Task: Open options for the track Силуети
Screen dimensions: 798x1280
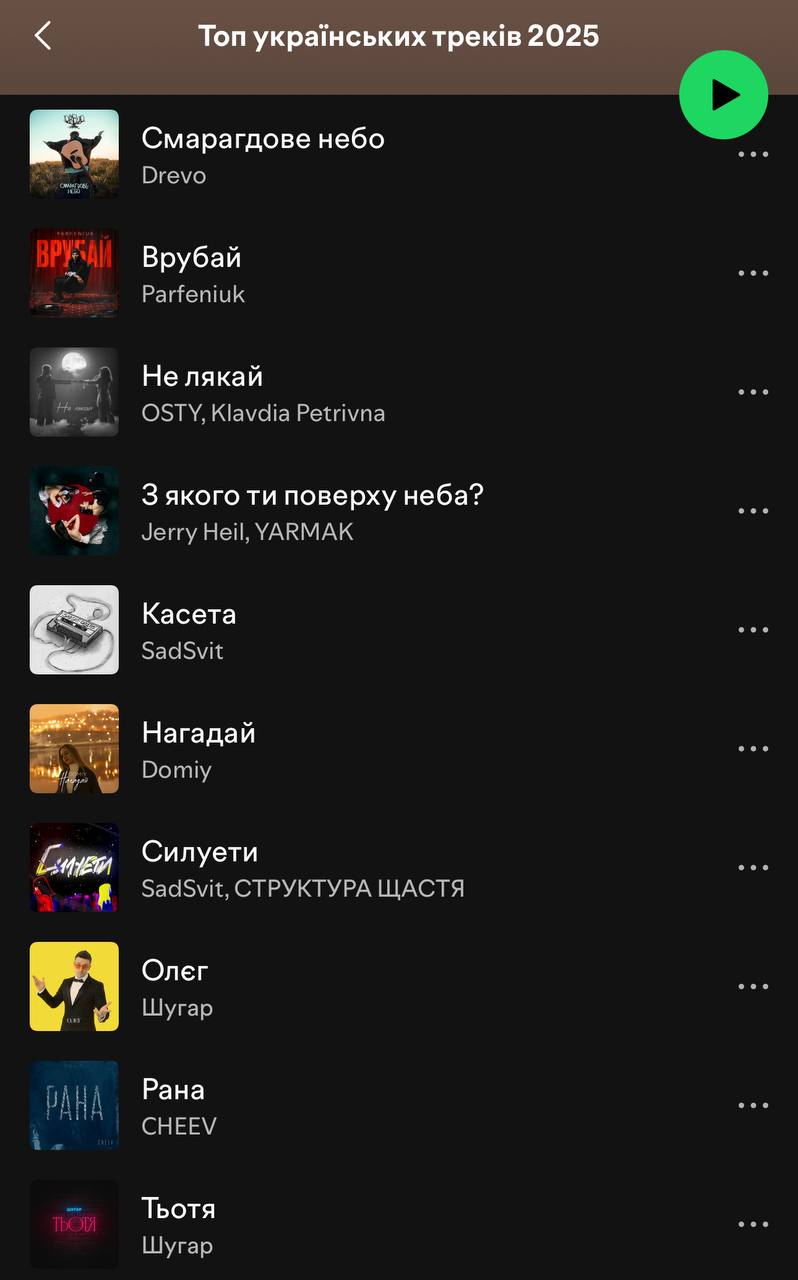Action: coord(752,868)
